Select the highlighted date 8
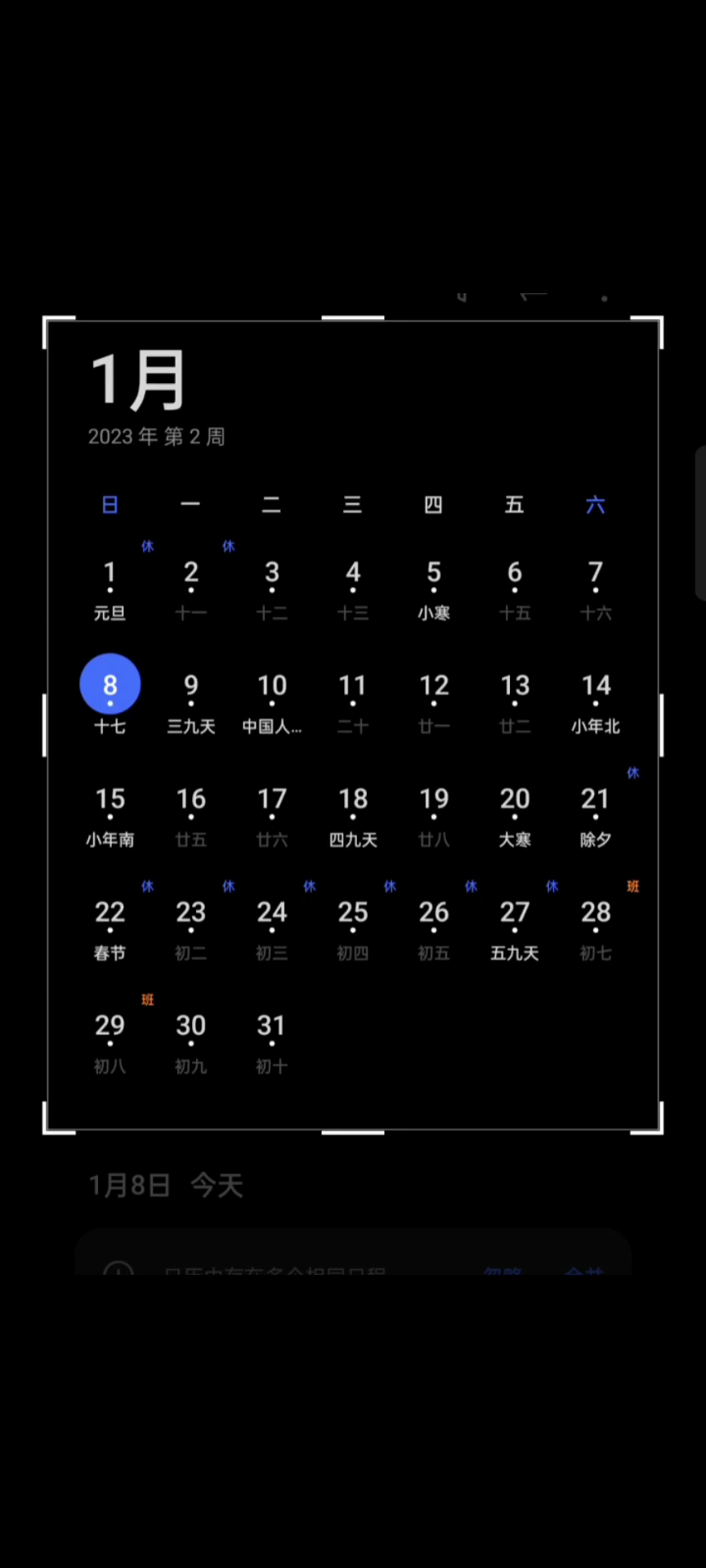The height and width of the screenshot is (1568, 706). point(109,686)
